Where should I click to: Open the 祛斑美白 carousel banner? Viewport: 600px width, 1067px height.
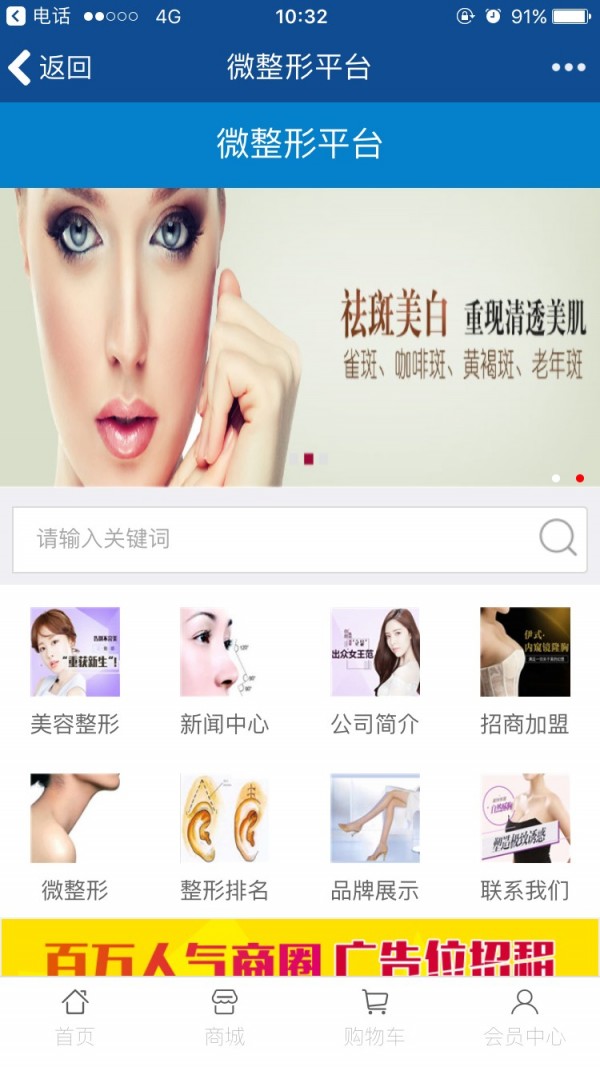[300, 337]
